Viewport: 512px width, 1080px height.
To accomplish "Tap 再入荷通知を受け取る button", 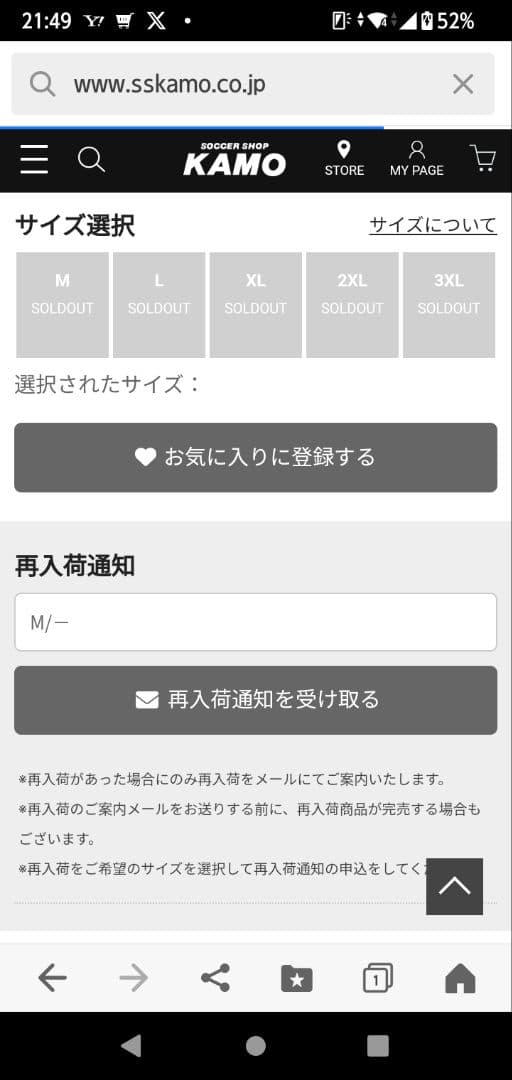I will [256, 700].
